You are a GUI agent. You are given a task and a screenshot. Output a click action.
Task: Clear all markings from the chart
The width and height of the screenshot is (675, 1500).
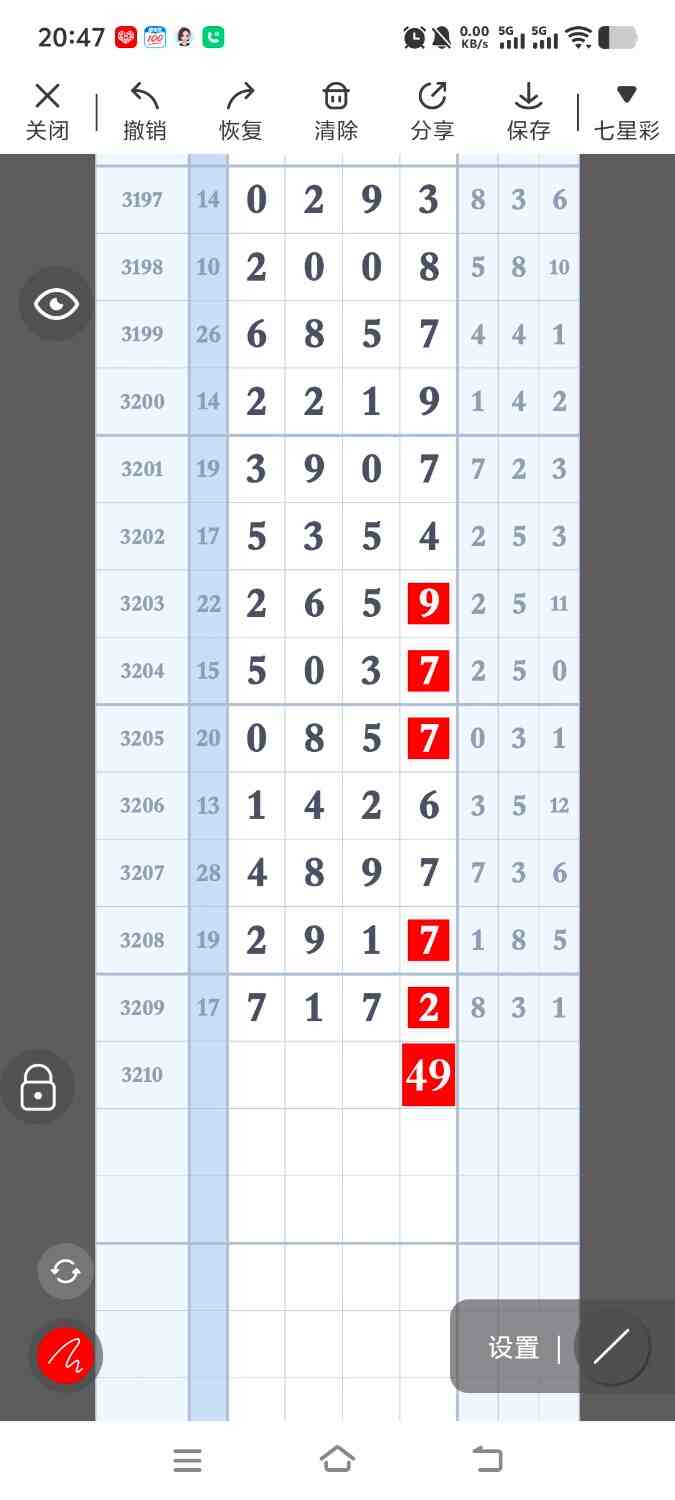pos(336,111)
